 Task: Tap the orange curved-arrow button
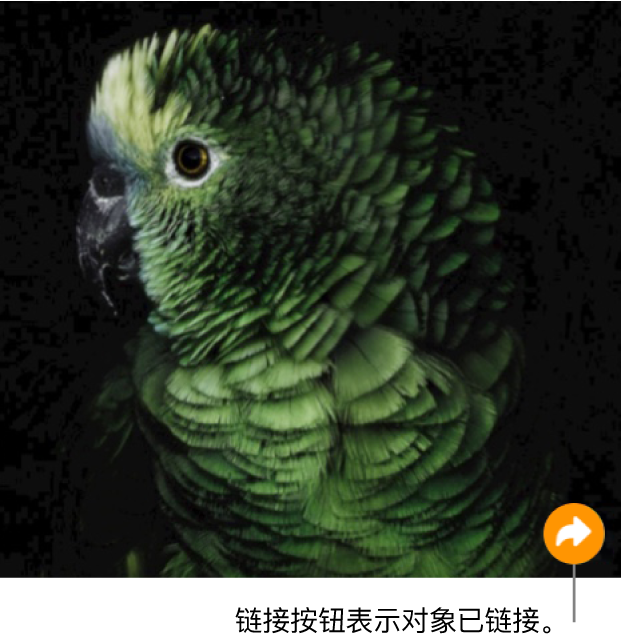[x=574, y=534]
